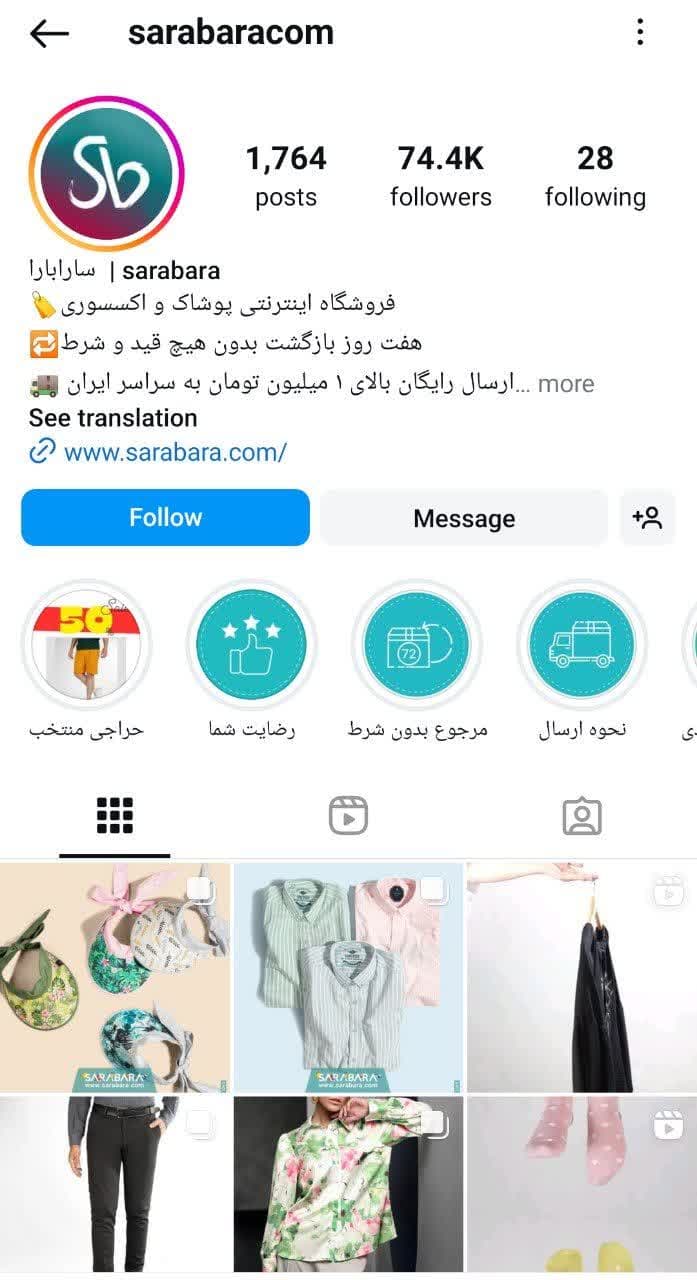The height and width of the screenshot is (1280, 697).
Task: Open the pink socks reel
Action: point(581,1184)
